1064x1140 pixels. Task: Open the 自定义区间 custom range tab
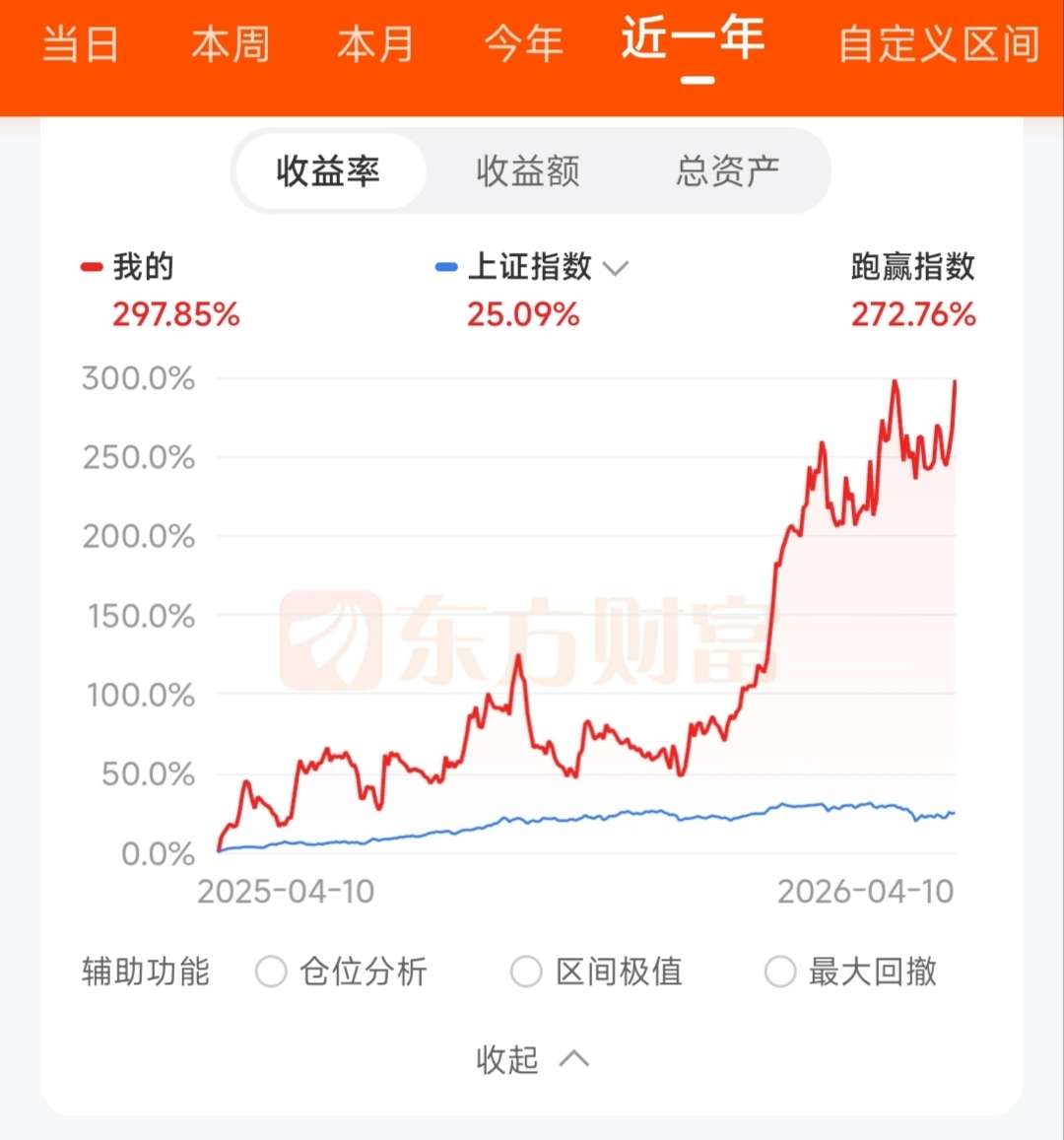(939, 44)
